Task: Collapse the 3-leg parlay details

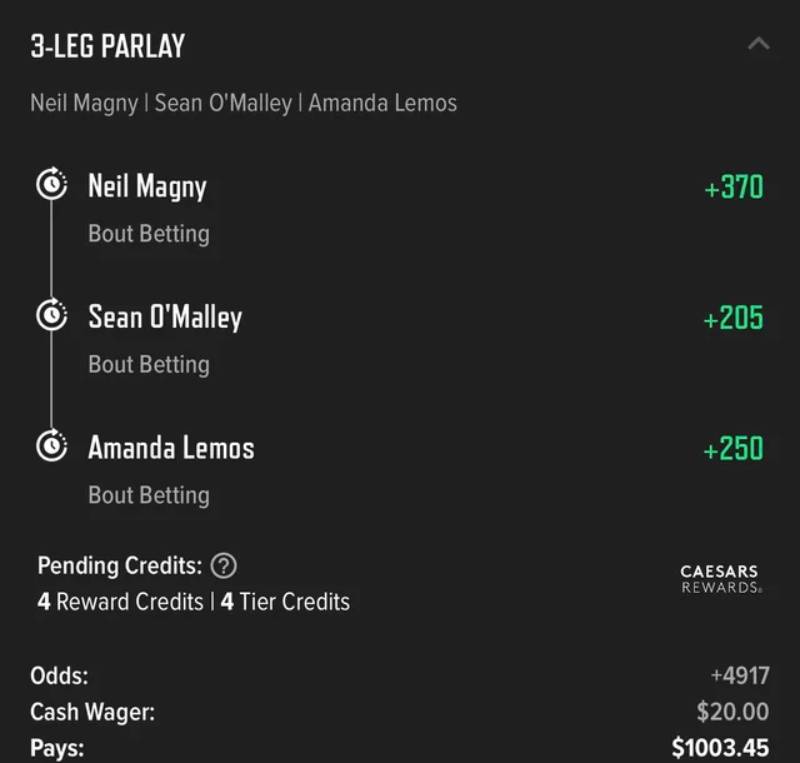Action: [x=758, y=45]
